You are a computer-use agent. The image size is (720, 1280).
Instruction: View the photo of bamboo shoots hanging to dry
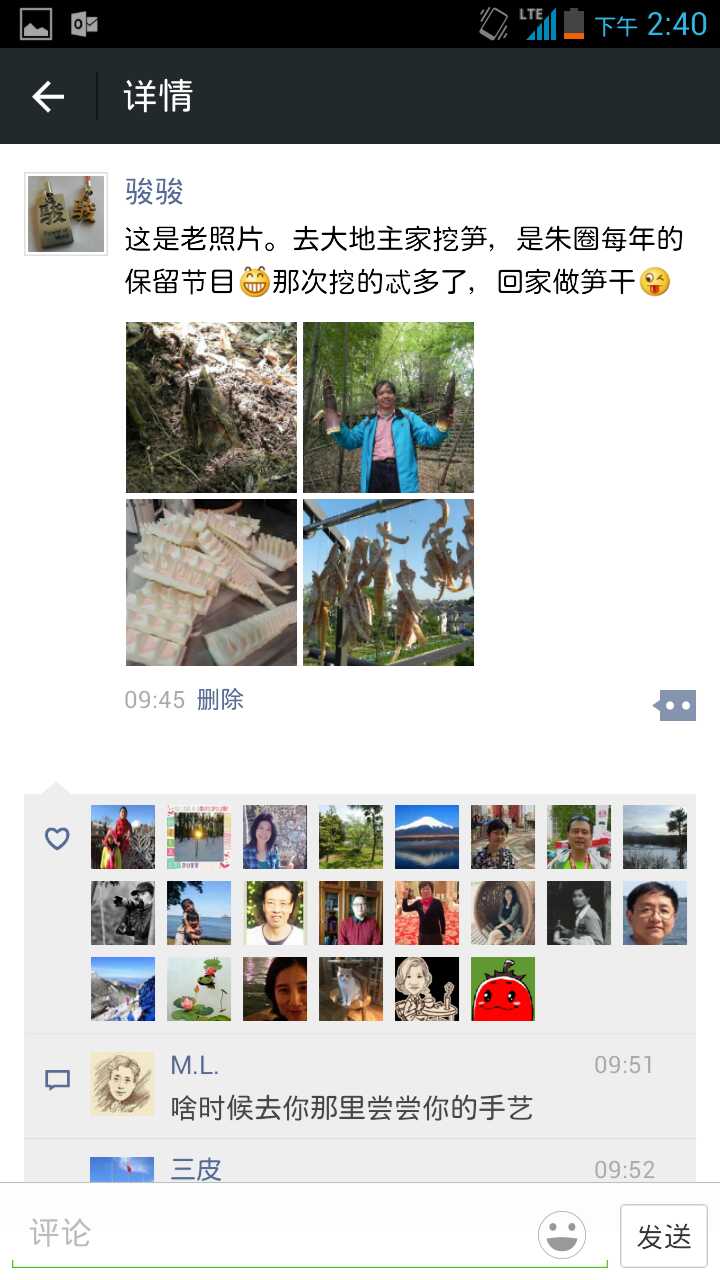[388, 582]
